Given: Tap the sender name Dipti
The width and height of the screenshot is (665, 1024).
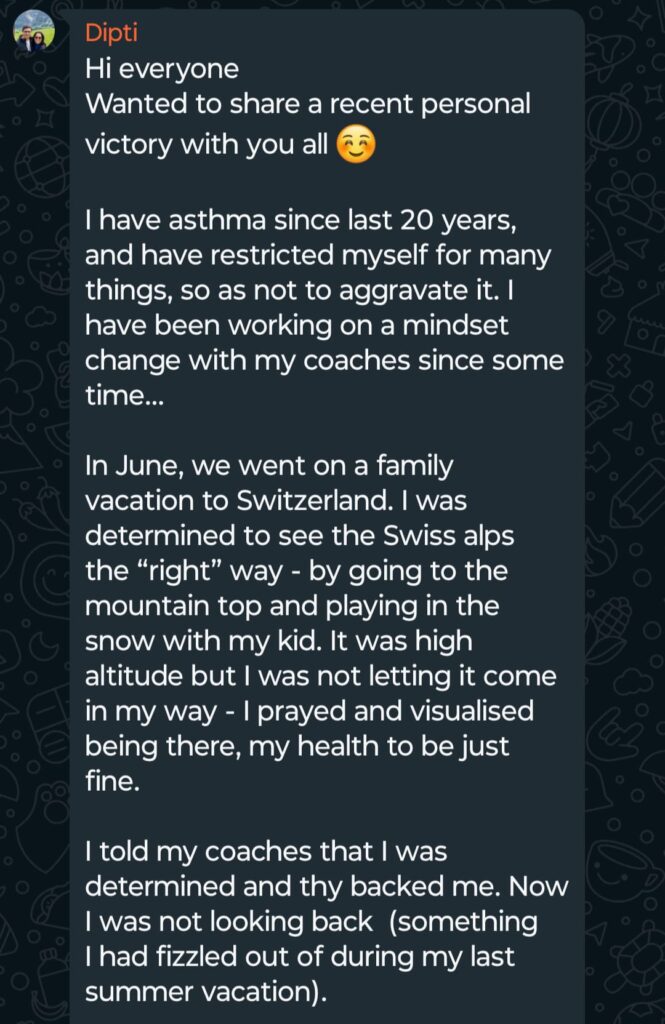Looking at the screenshot, I should pyautogui.click(x=112, y=33).
